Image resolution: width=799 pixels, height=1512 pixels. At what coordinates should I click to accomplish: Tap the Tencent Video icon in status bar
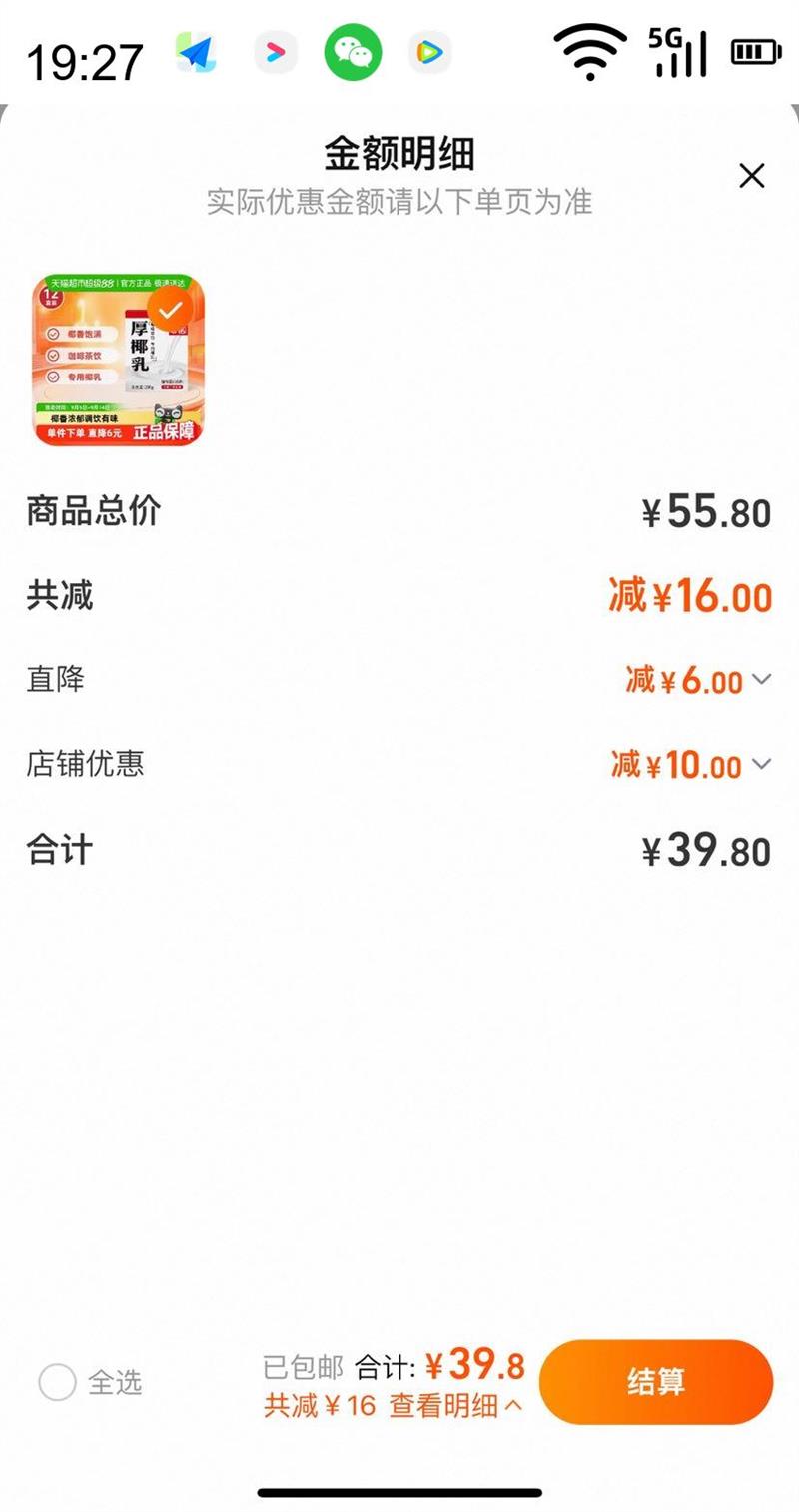click(x=429, y=51)
